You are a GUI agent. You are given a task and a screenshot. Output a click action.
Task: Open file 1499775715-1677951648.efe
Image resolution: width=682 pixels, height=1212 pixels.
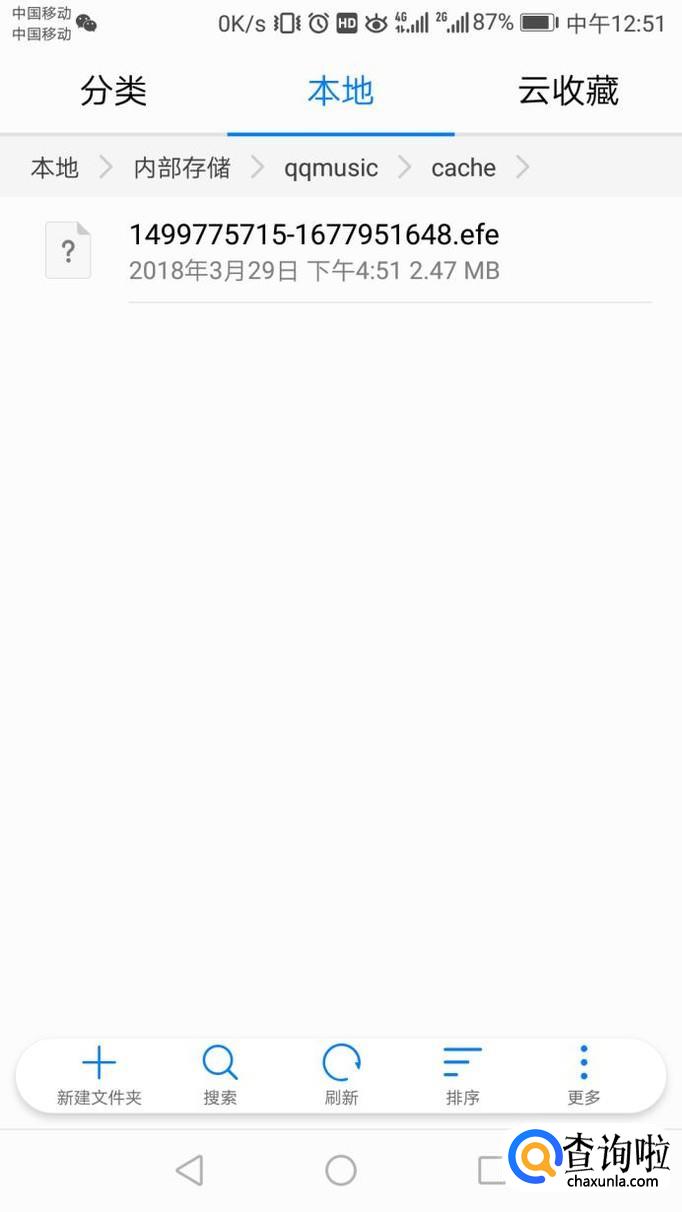[314, 250]
